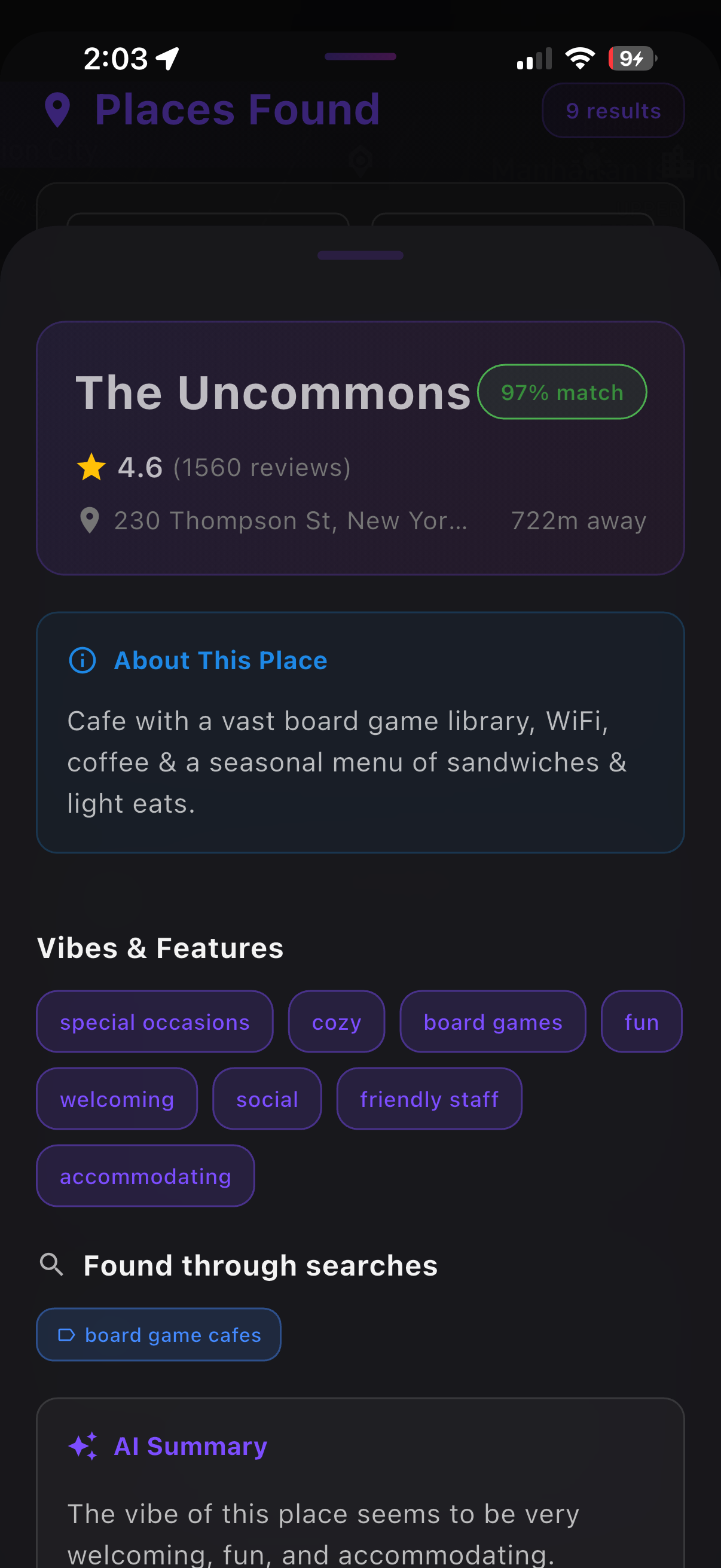Tap the 'friendly staff' feature chip

429,1099
